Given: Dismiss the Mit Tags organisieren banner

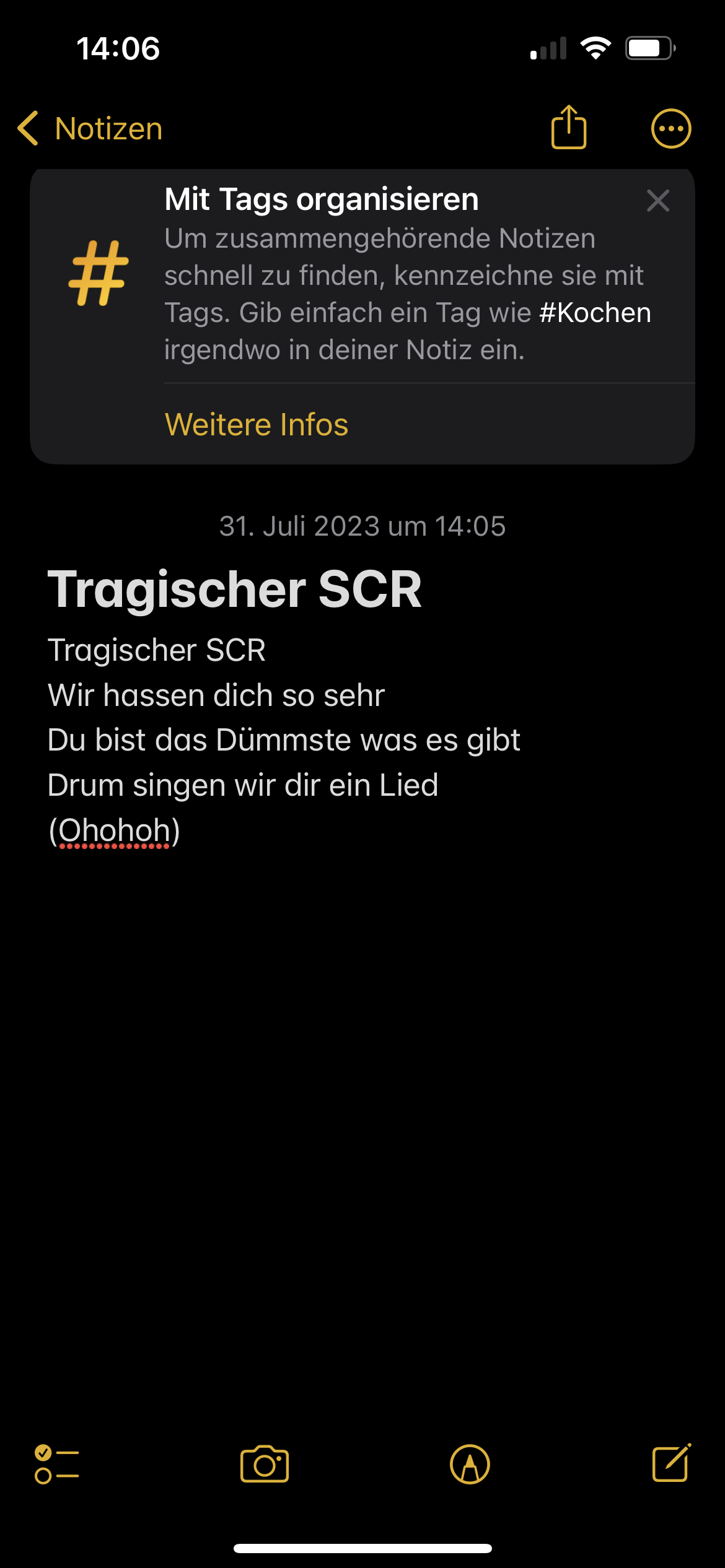Looking at the screenshot, I should click(x=658, y=201).
